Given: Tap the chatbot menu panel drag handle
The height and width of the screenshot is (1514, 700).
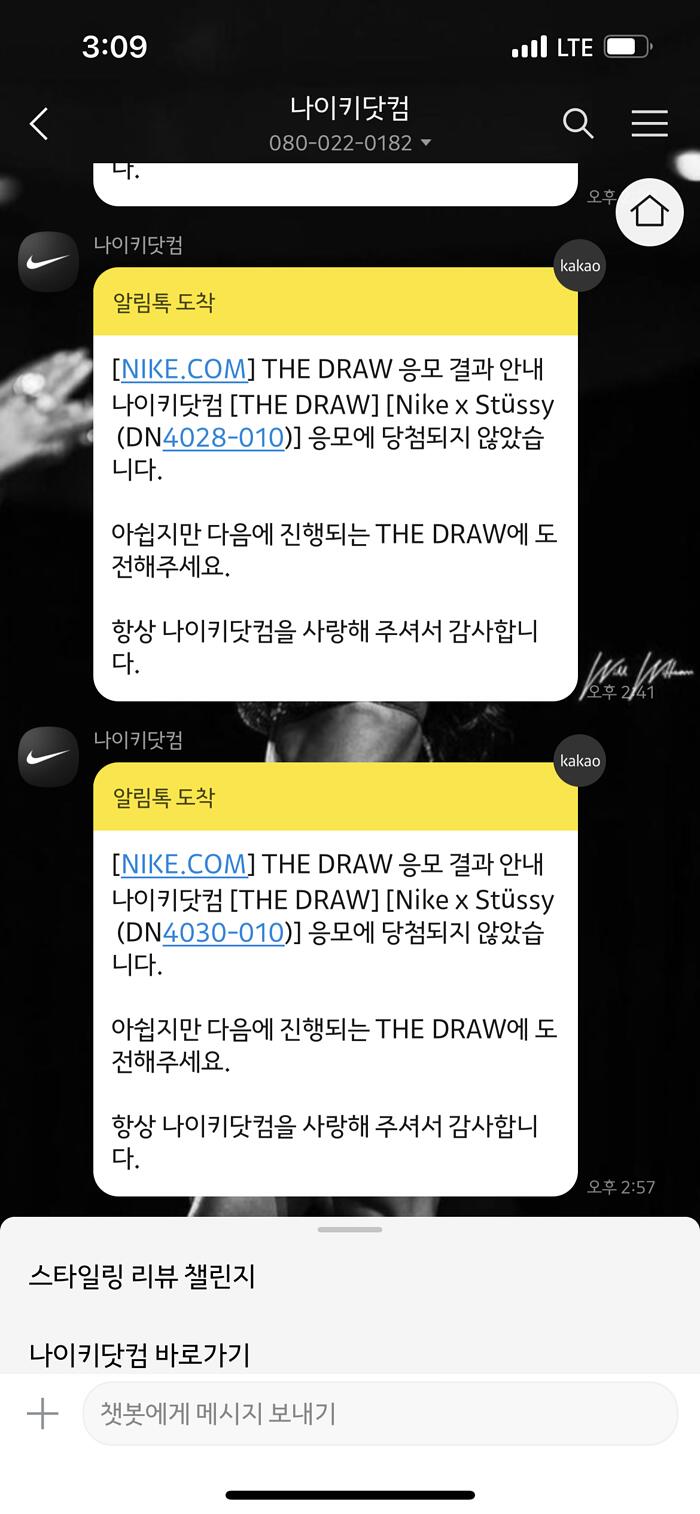Looking at the screenshot, I should 350,1229.
